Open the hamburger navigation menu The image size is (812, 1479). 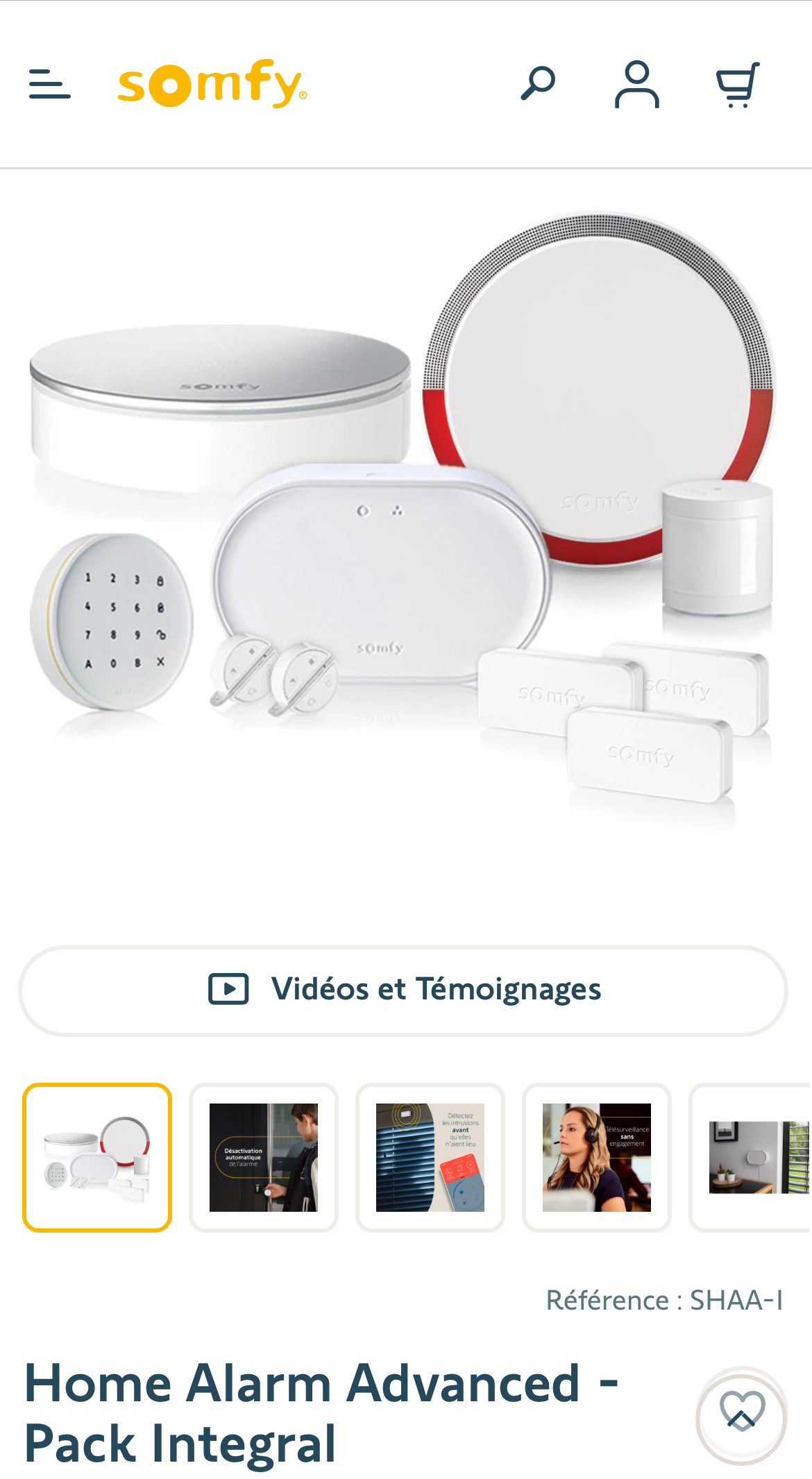49,84
